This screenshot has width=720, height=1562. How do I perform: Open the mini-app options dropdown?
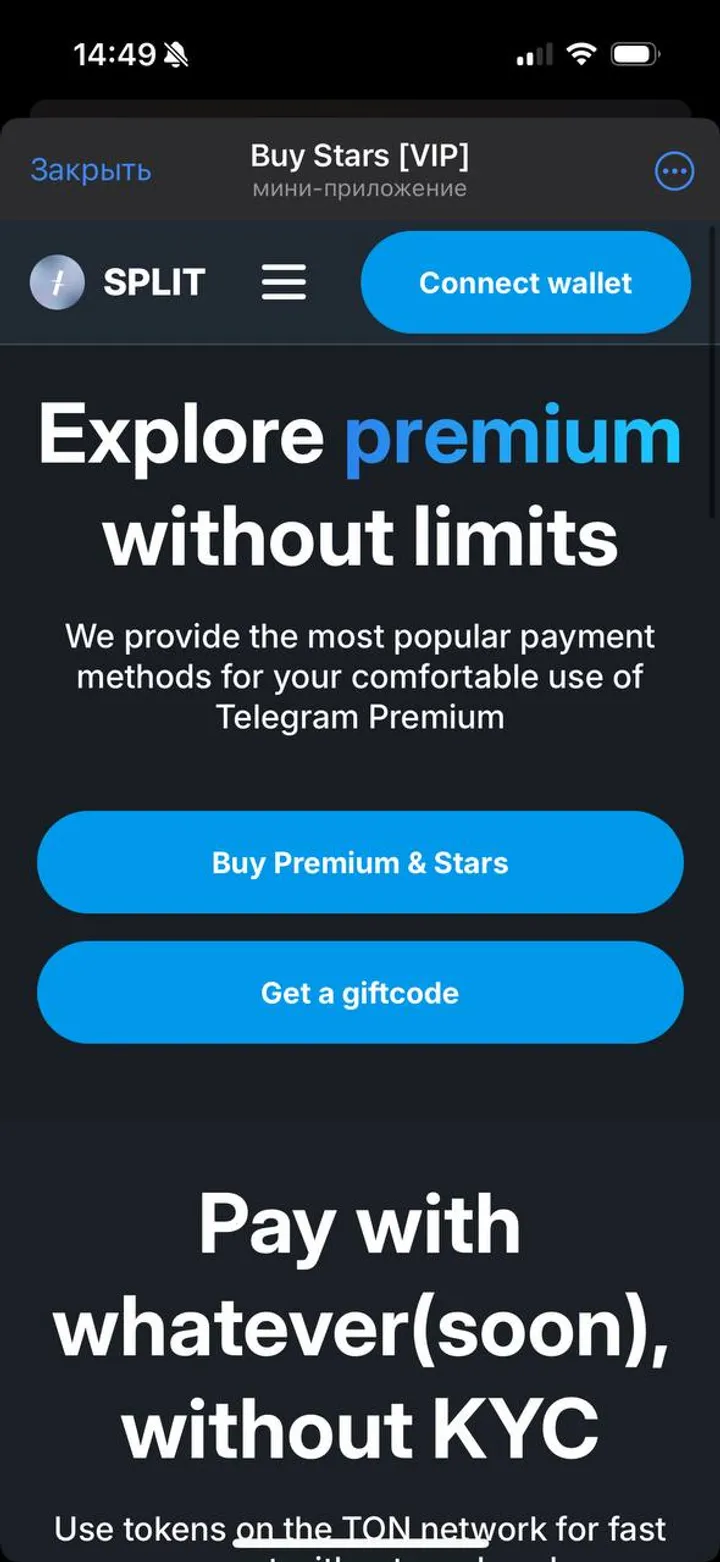(674, 170)
